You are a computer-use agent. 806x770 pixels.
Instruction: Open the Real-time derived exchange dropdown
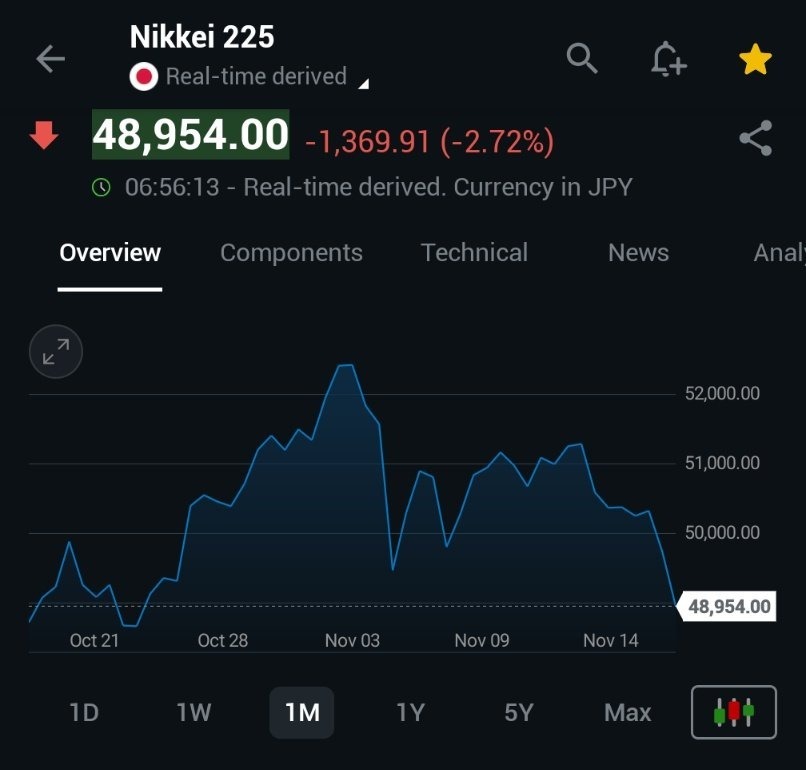pyautogui.click(x=363, y=82)
